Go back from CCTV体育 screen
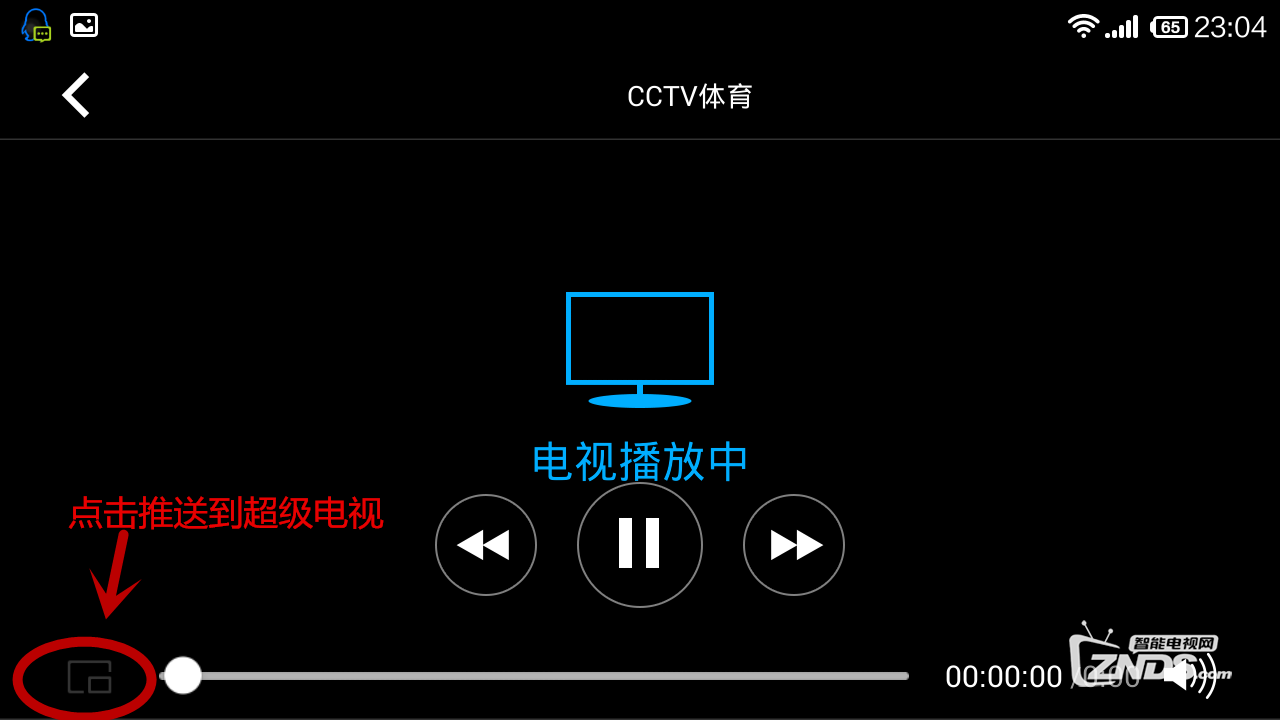The height and width of the screenshot is (720, 1280). coord(76,96)
